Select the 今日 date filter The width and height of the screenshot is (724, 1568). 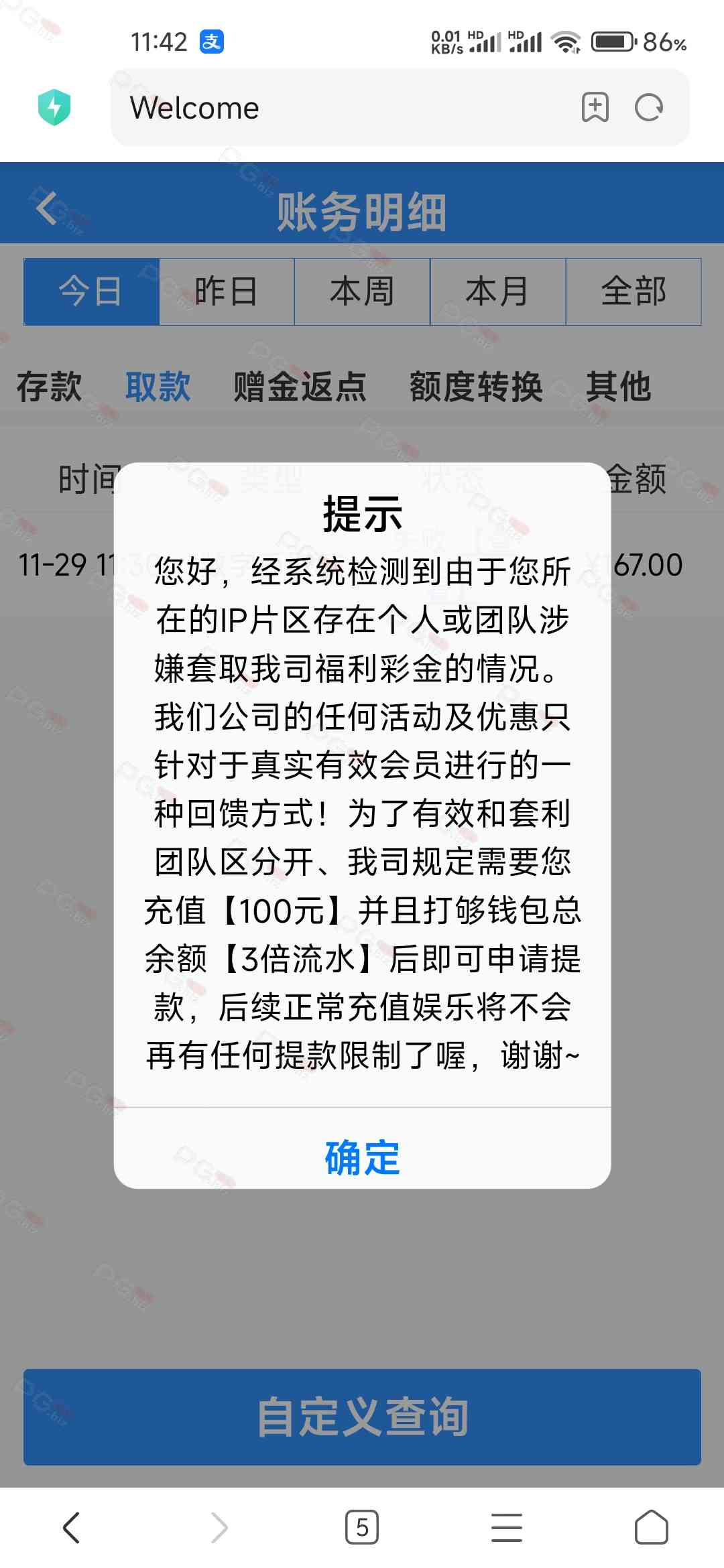pyautogui.click(x=91, y=291)
